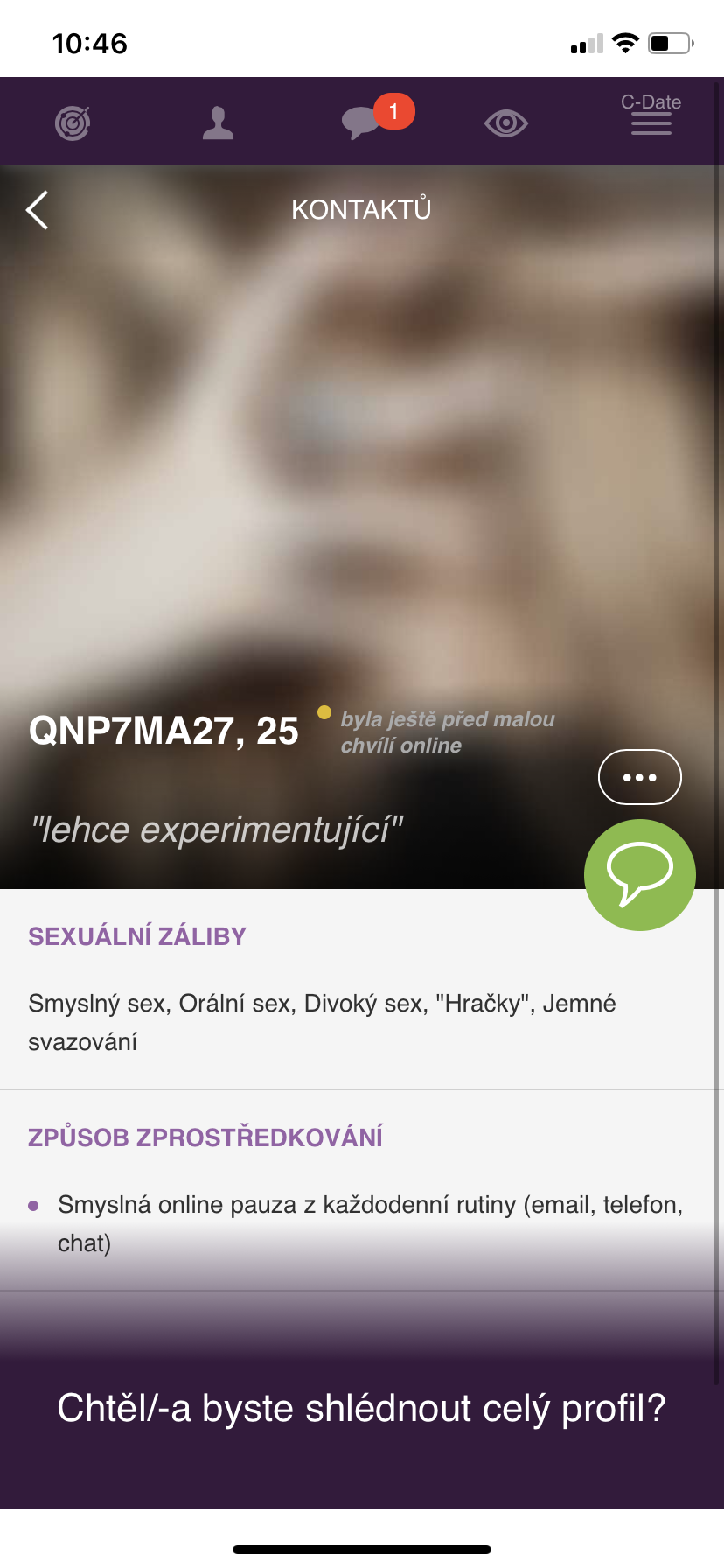Go to the profile person tab
This screenshot has width=724, height=1568.
218,123
